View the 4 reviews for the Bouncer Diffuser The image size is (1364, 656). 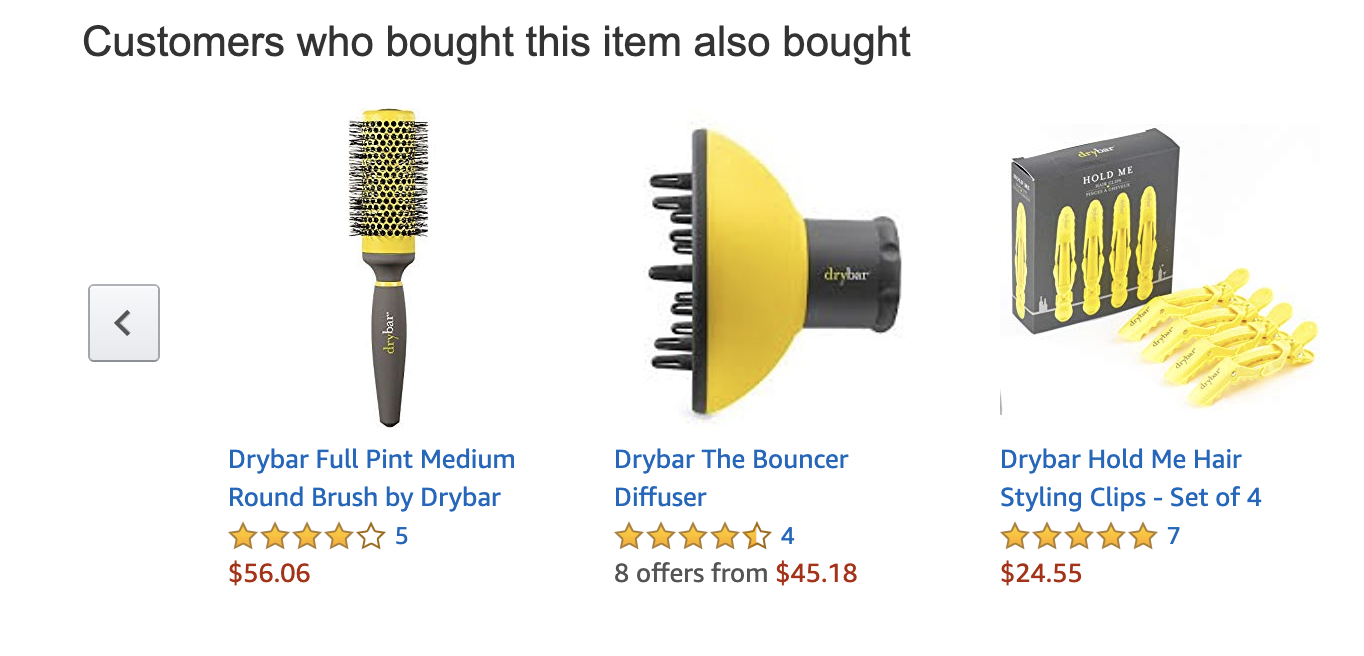(x=787, y=537)
